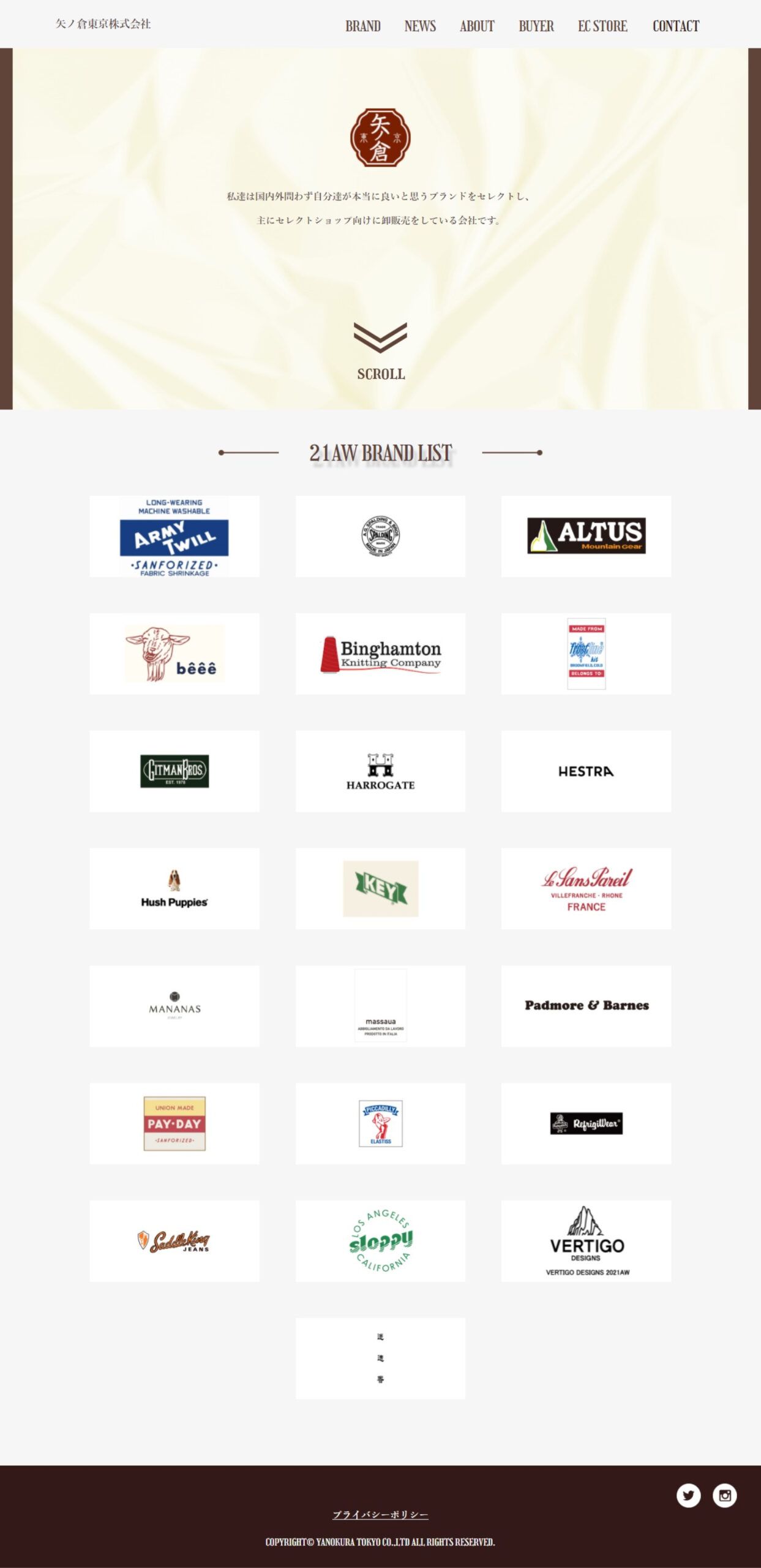761x1568 pixels.
Task: Open the BUYER page
Action: 536,26
